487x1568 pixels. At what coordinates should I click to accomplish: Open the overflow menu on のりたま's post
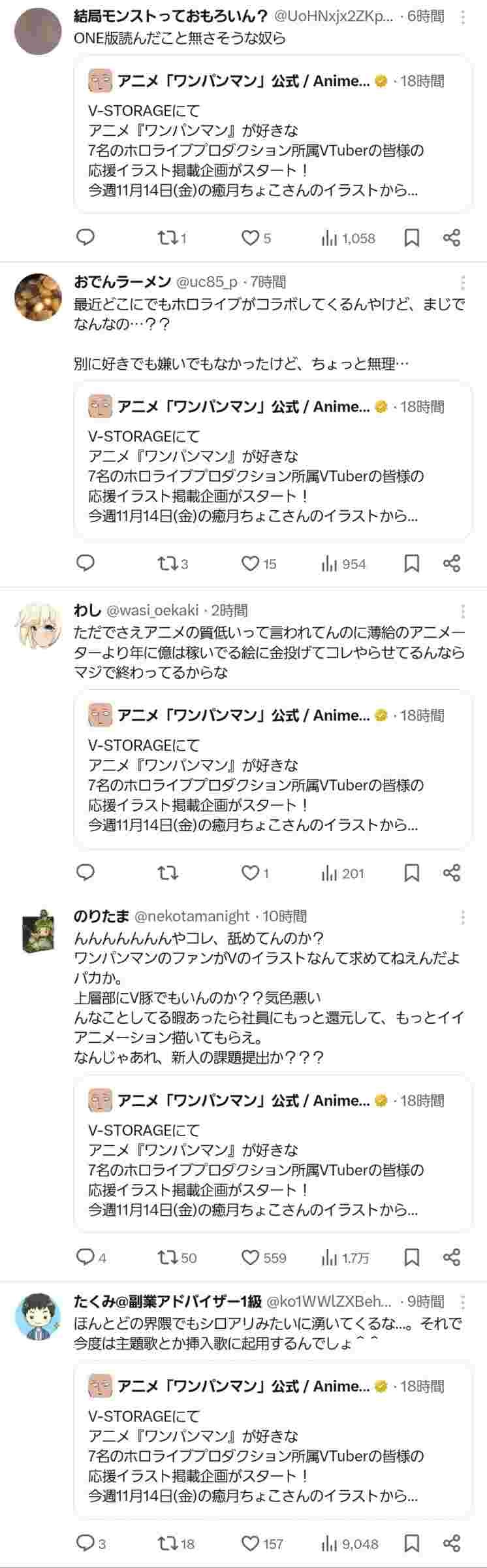[x=463, y=917]
